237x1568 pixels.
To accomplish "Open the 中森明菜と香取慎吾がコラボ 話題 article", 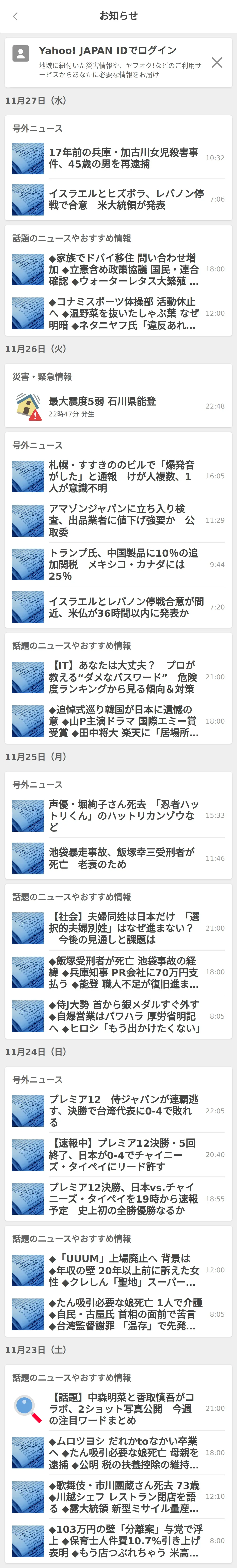I will [122, 1409].
